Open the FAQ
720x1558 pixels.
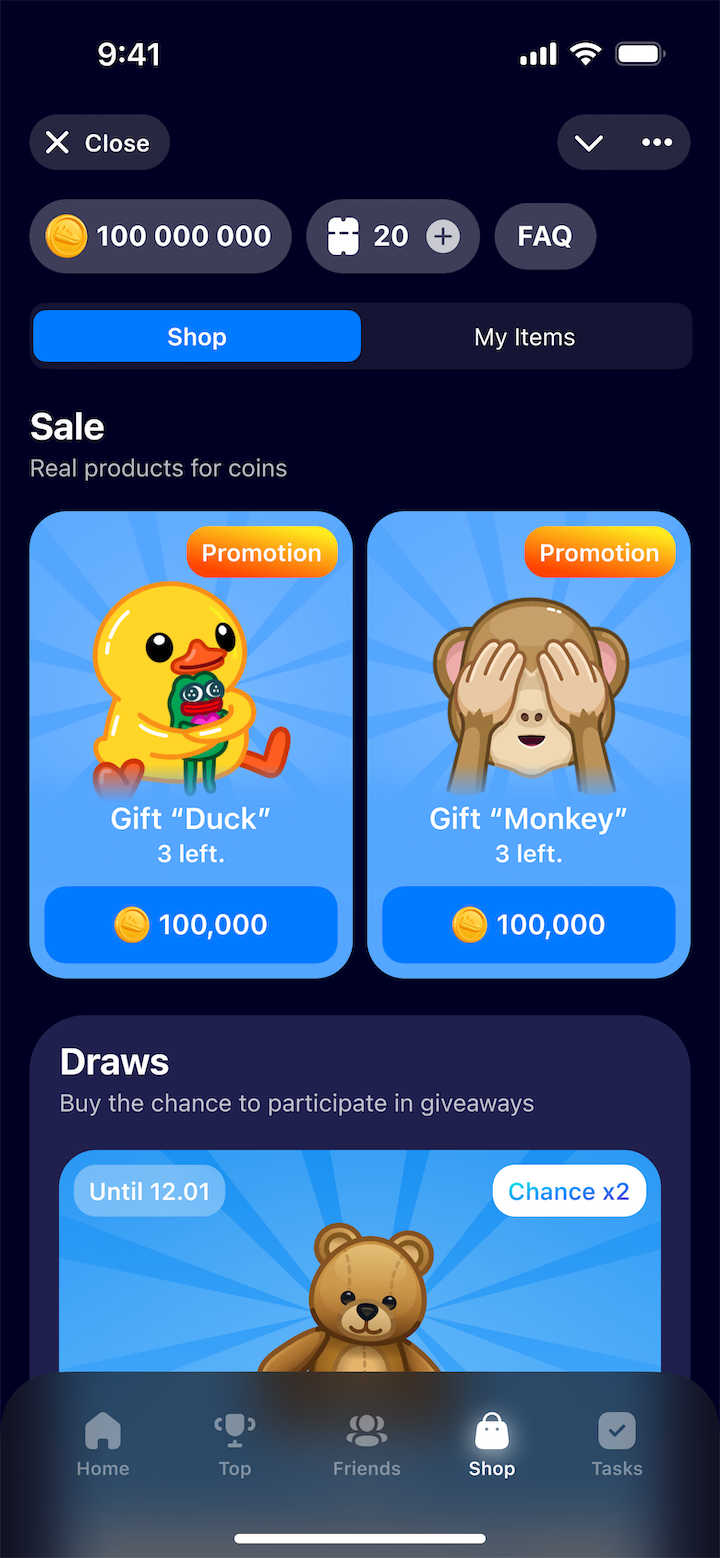(545, 237)
